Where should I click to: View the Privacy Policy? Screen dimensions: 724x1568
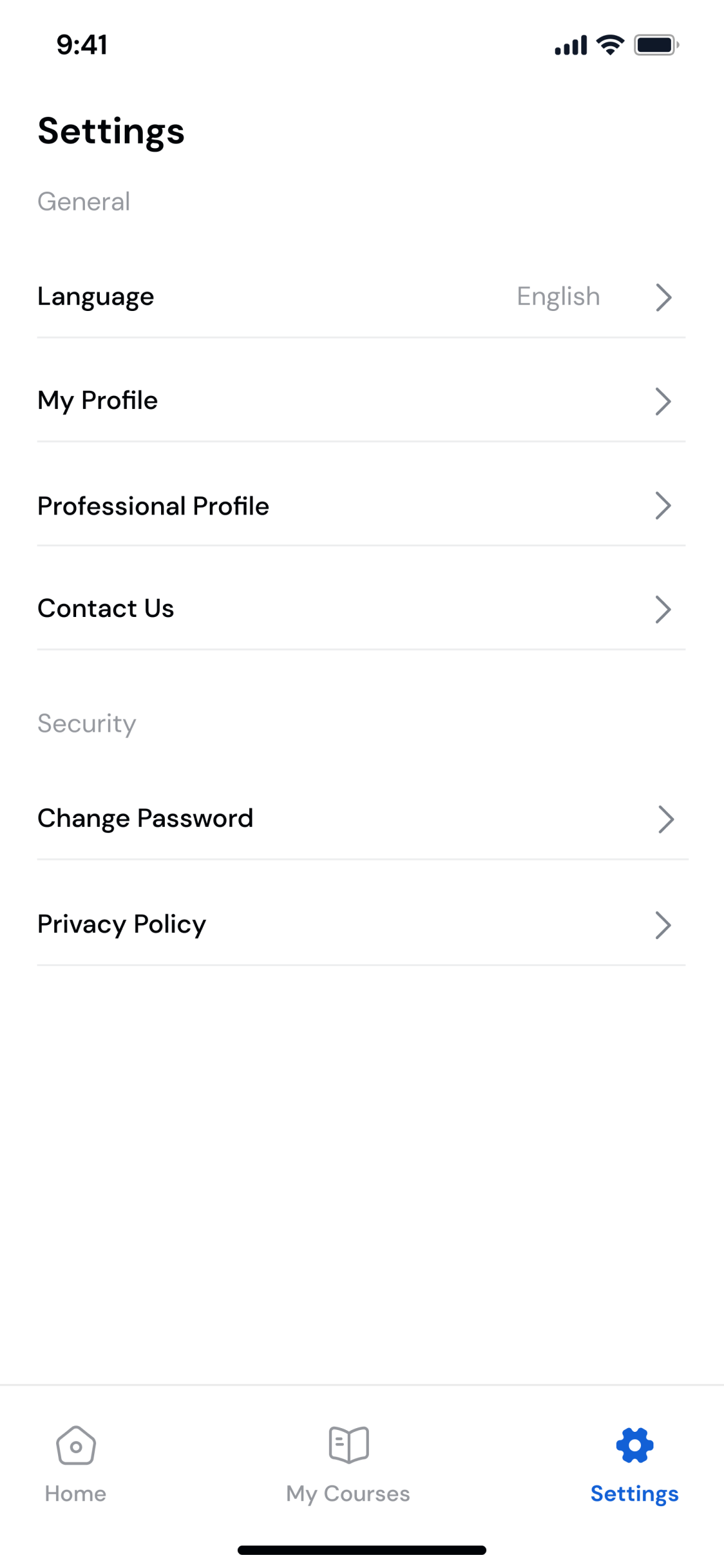click(361, 924)
